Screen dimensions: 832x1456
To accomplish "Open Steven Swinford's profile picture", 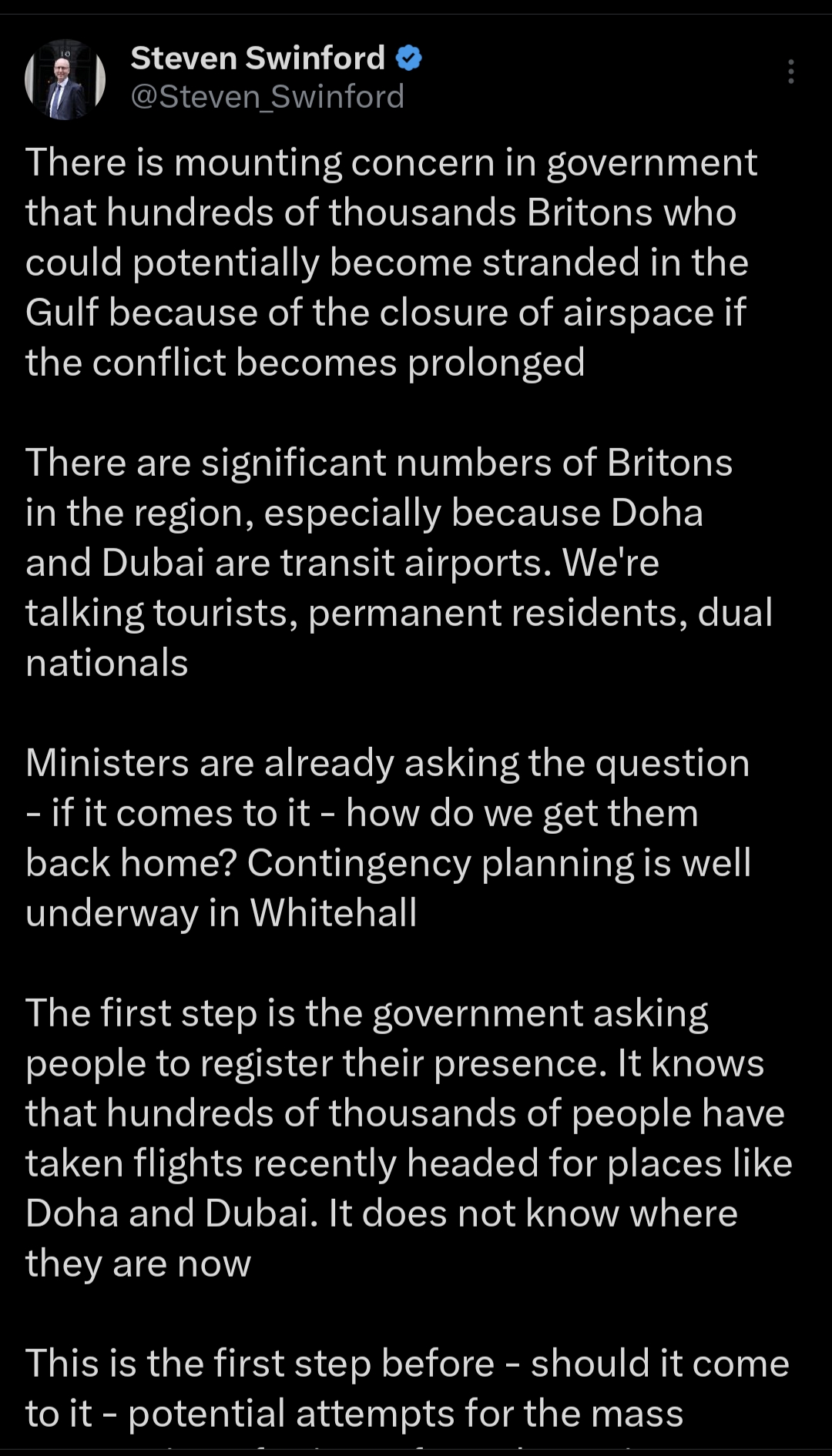I will click(65, 79).
